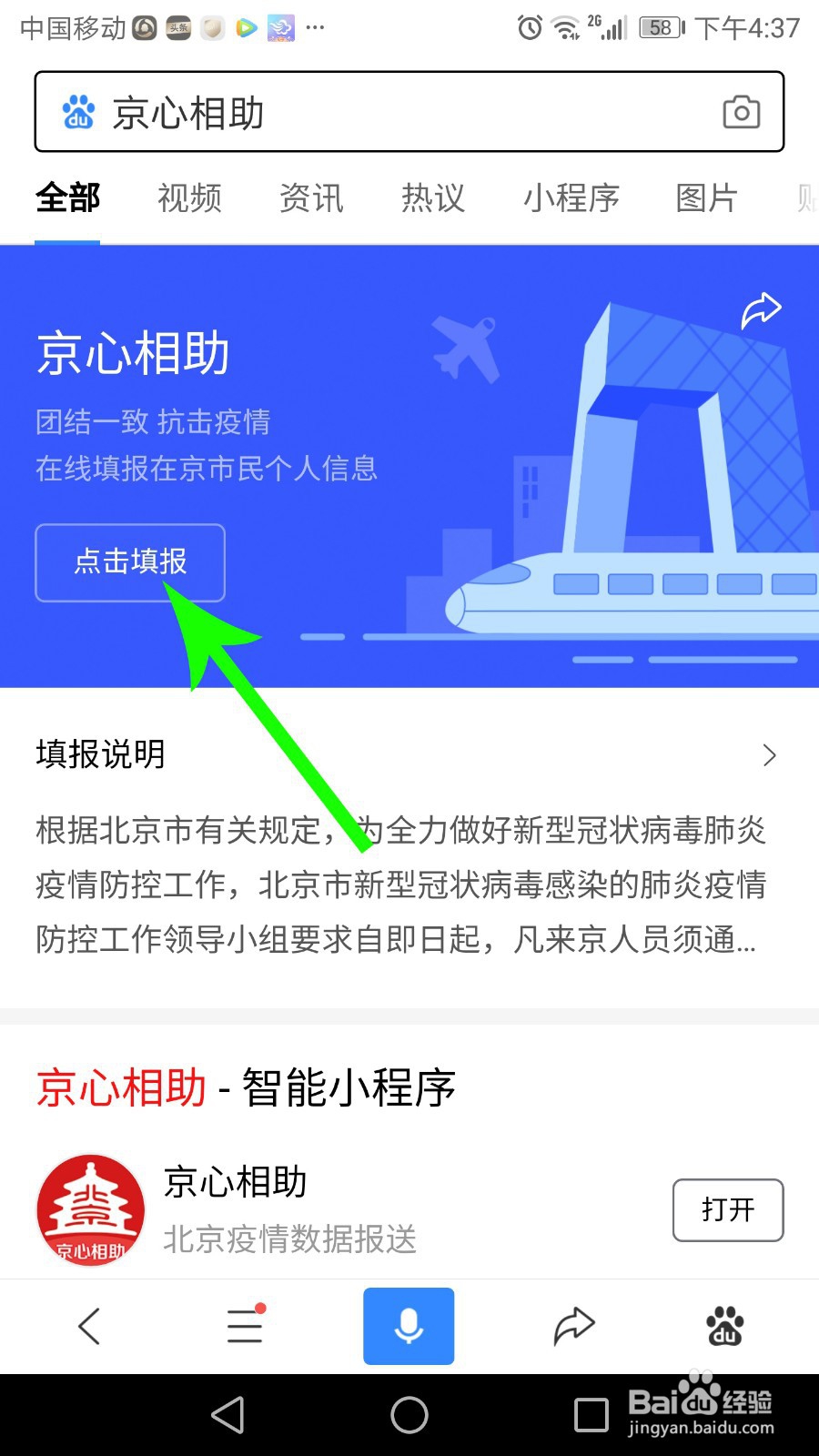Screen dimensions: 819x1456
Task: Tap the back arrow in the bottom toolbar
Action: tap(90, 1326)
